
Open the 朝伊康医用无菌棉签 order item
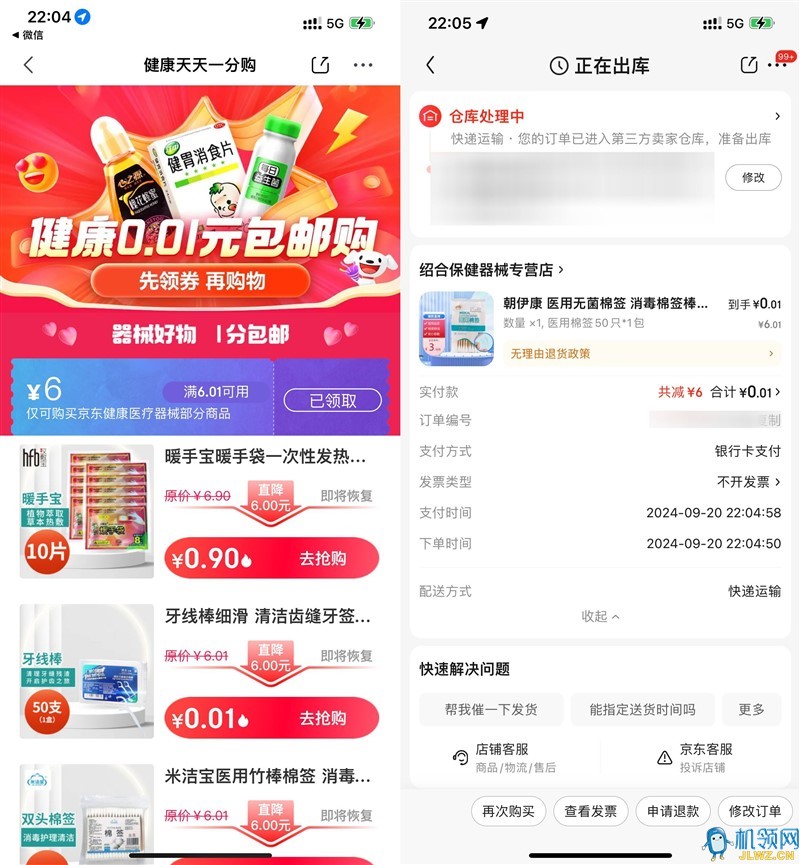(600, 312)
